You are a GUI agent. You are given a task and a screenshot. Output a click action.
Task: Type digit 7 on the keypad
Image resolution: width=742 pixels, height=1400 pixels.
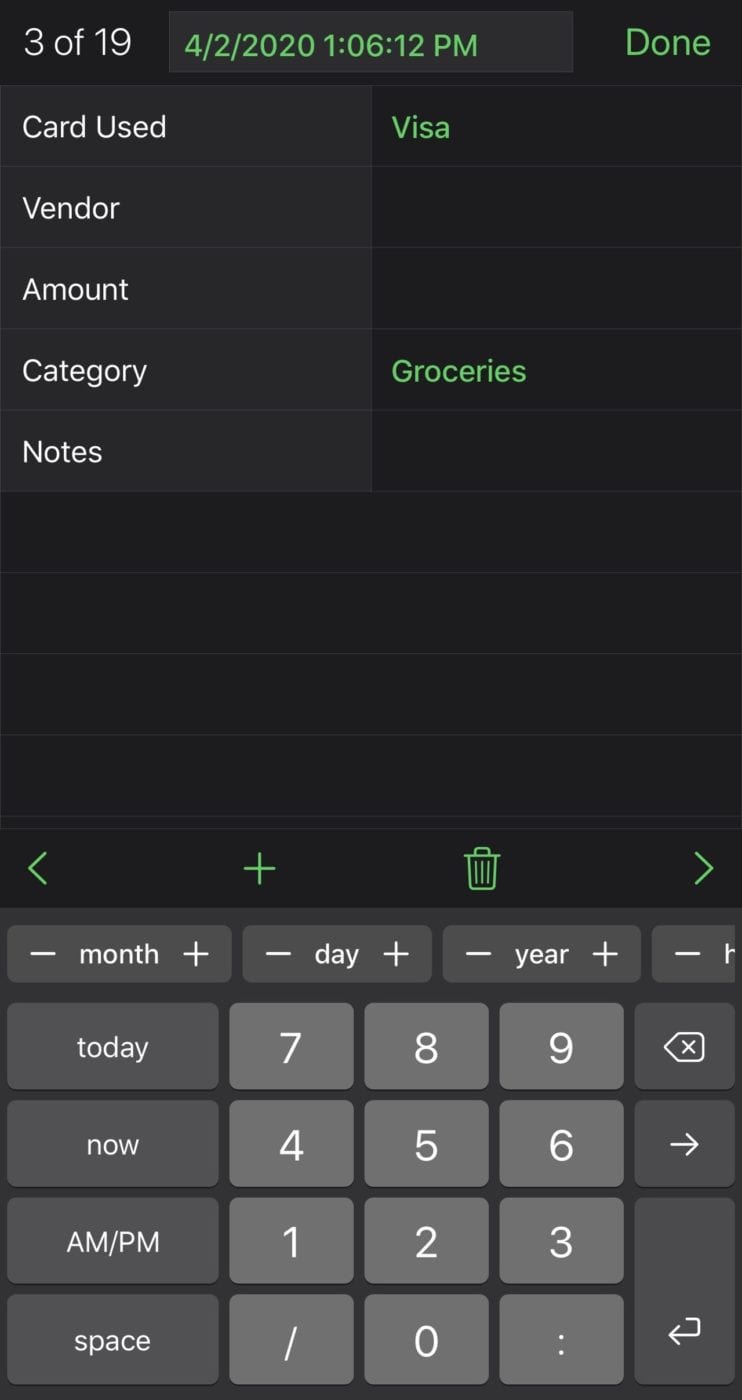[291, 1047]
